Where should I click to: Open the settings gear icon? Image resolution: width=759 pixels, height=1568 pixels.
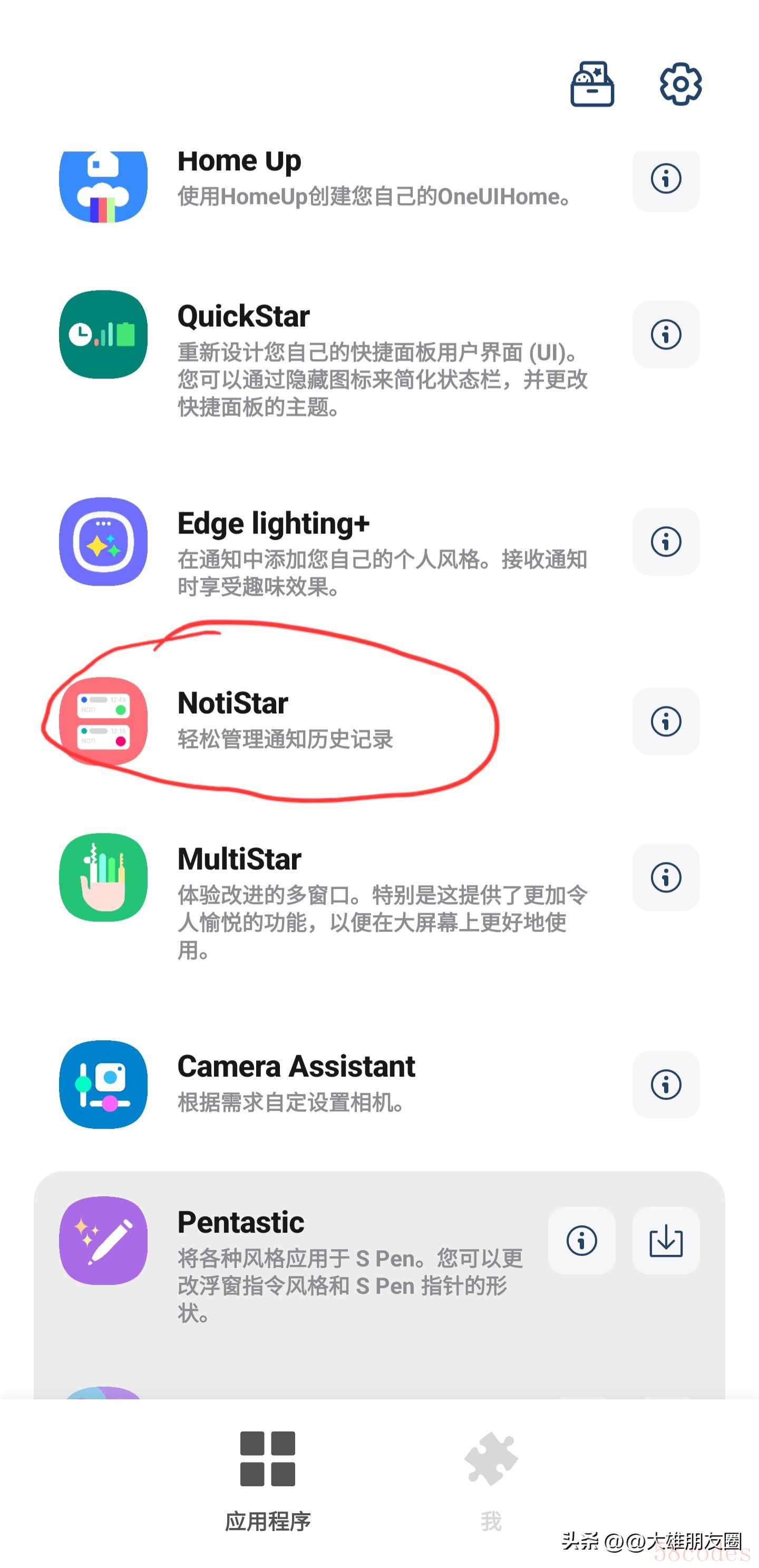(x=680, y=84)
